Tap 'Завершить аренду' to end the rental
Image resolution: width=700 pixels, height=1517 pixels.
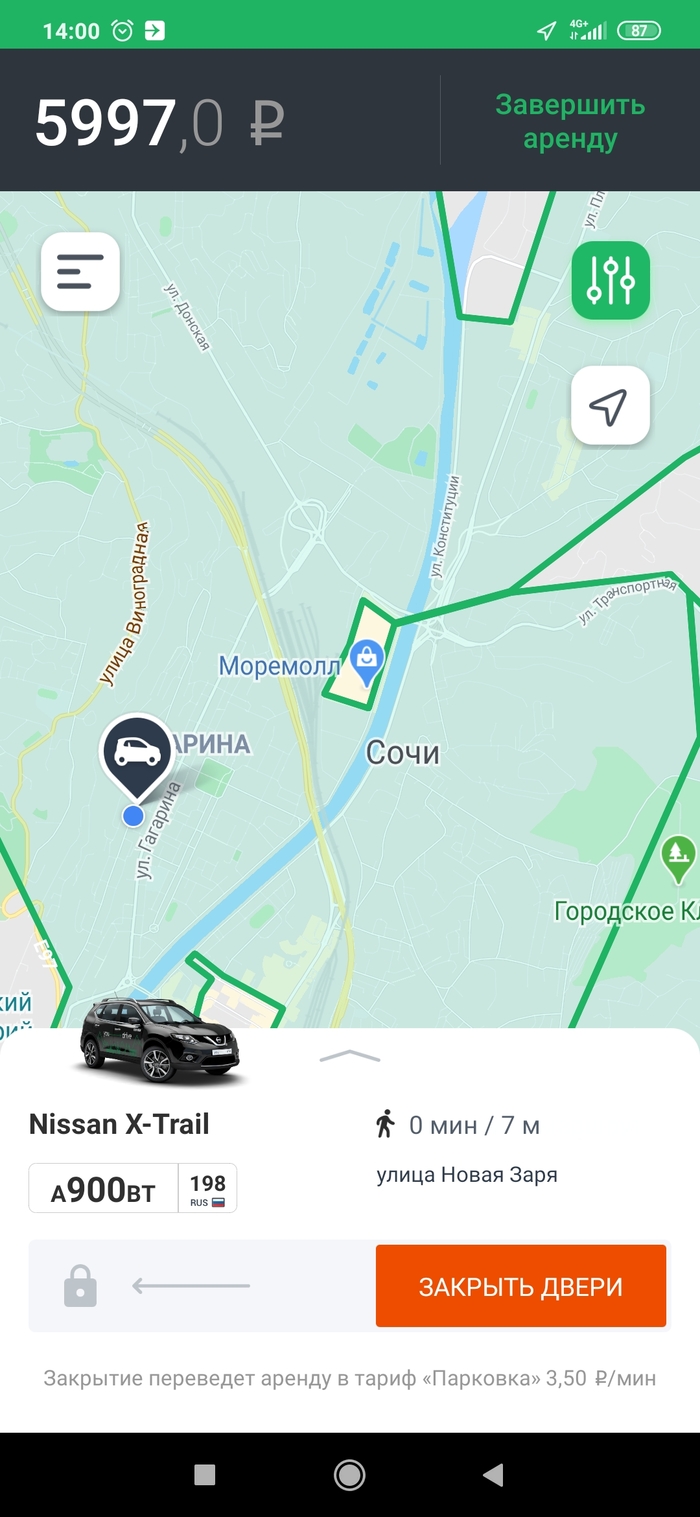pos(570,121)
